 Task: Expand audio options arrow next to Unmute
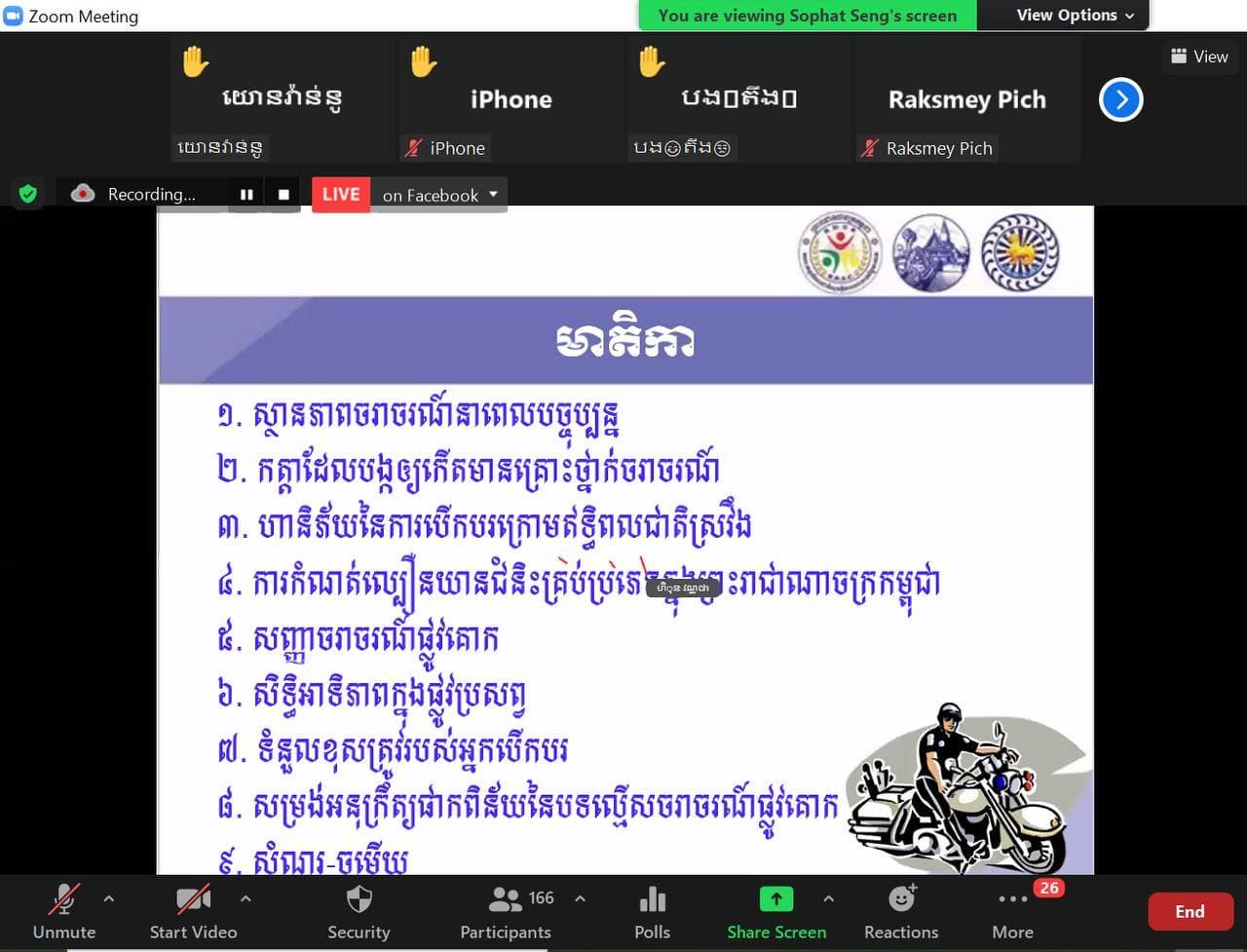click(x=109, y=898)
